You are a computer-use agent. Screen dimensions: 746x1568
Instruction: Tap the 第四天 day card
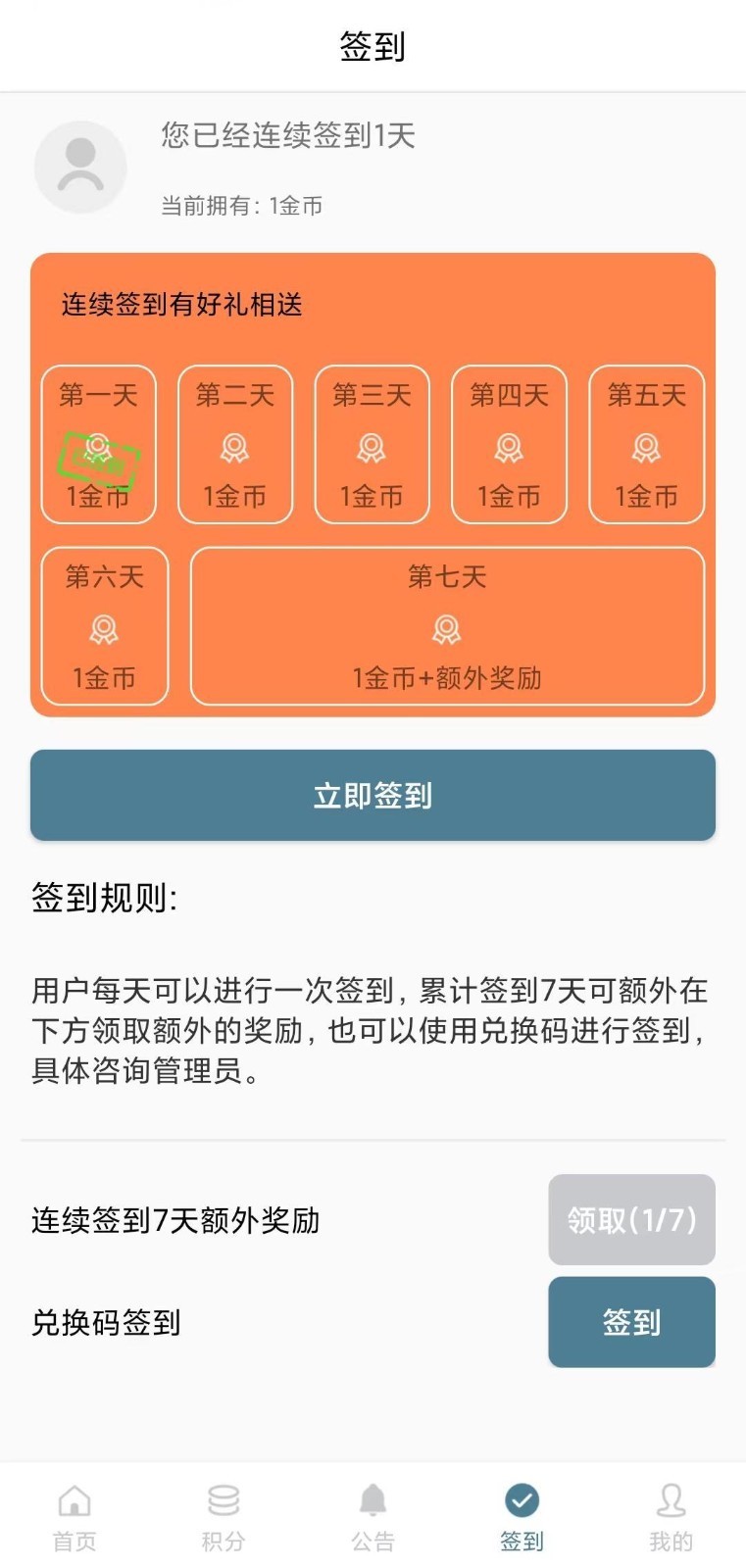click(509, 444)
